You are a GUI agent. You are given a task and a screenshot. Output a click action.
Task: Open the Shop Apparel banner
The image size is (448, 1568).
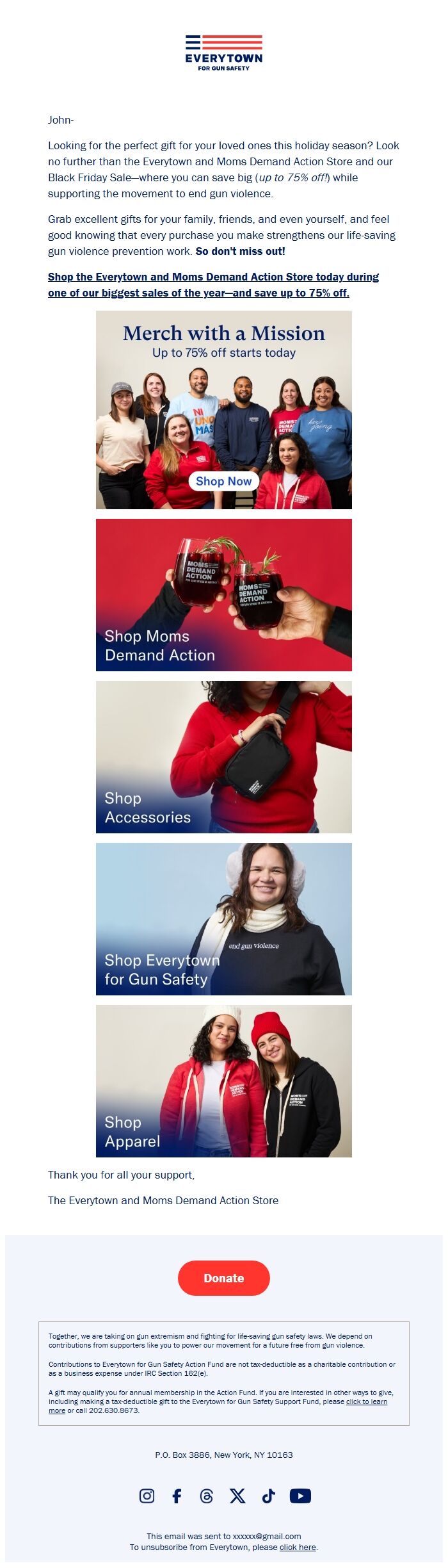(223, 1081)
